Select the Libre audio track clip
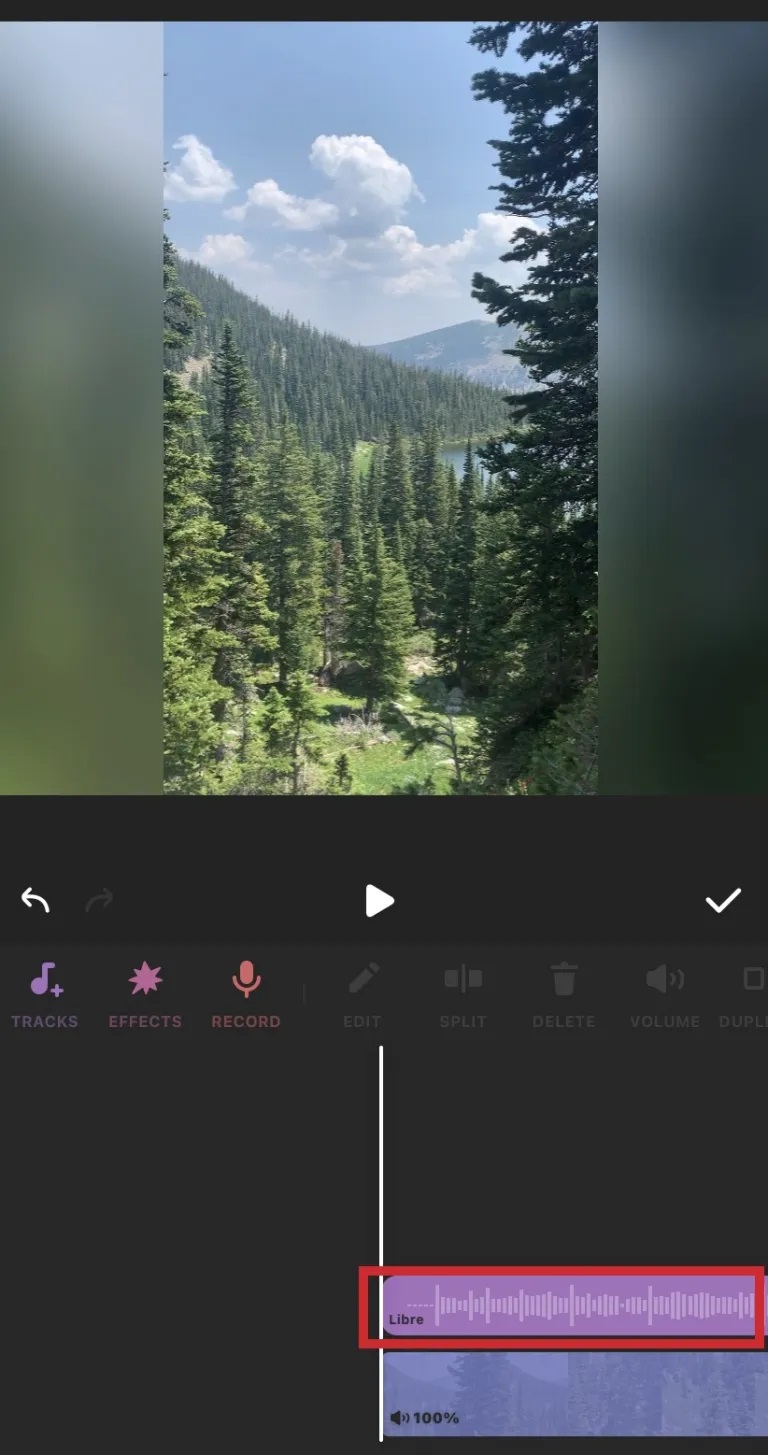 (x=570, y=1305)
